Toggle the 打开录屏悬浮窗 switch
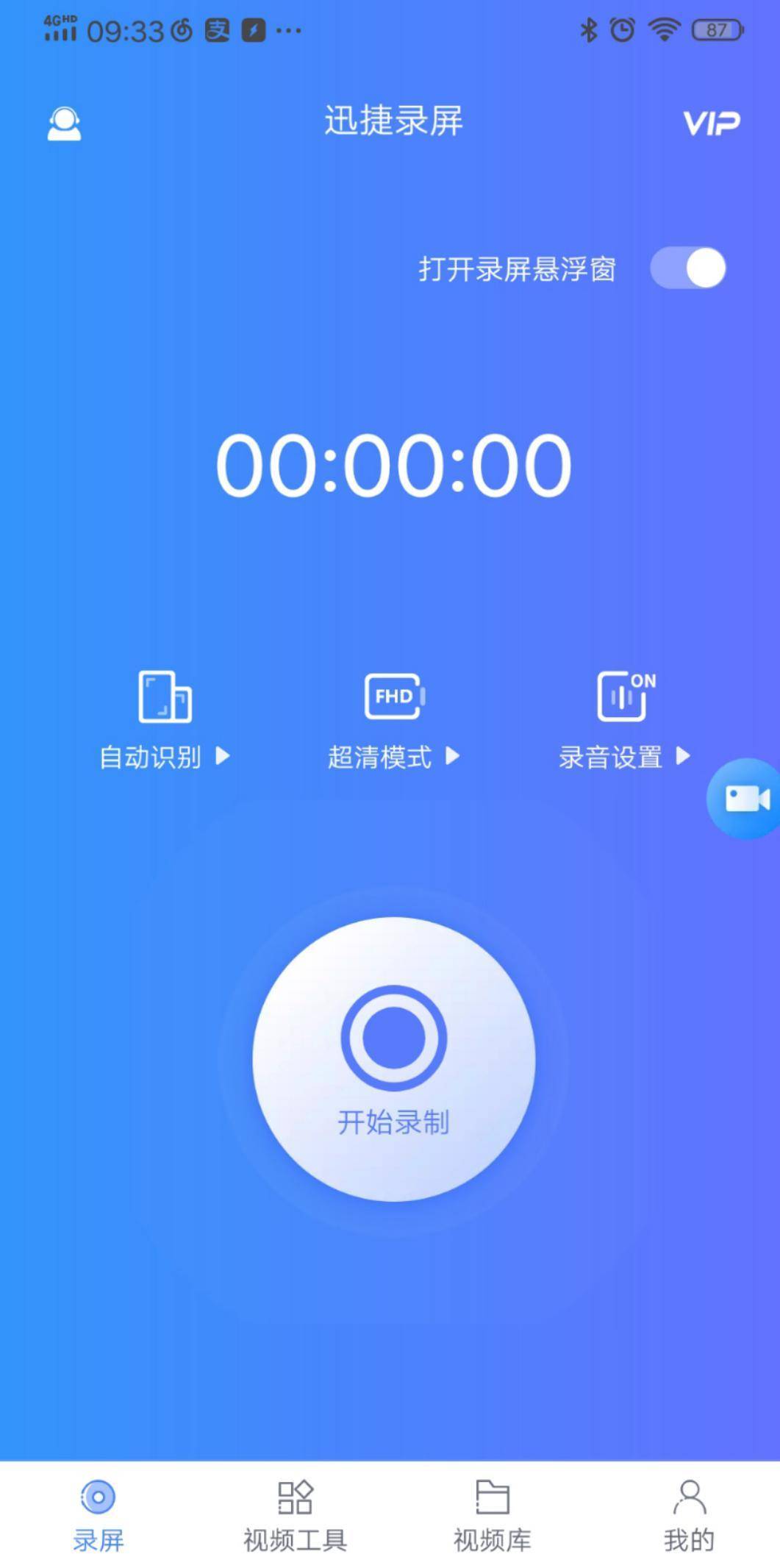 click(x=688, y=268)
